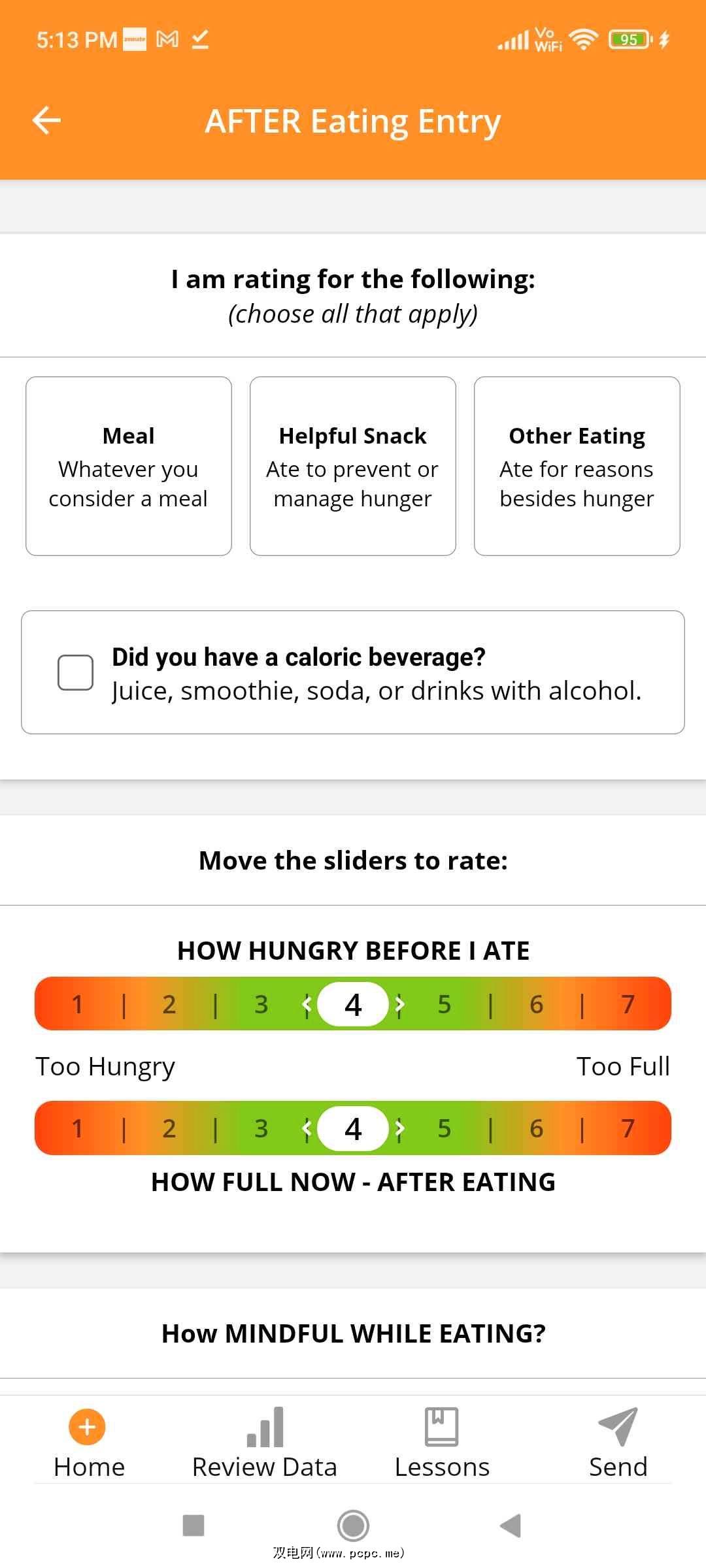Set hunger before eating to 2
The height and width of the screenshot is (1568, 706).
169,1004
